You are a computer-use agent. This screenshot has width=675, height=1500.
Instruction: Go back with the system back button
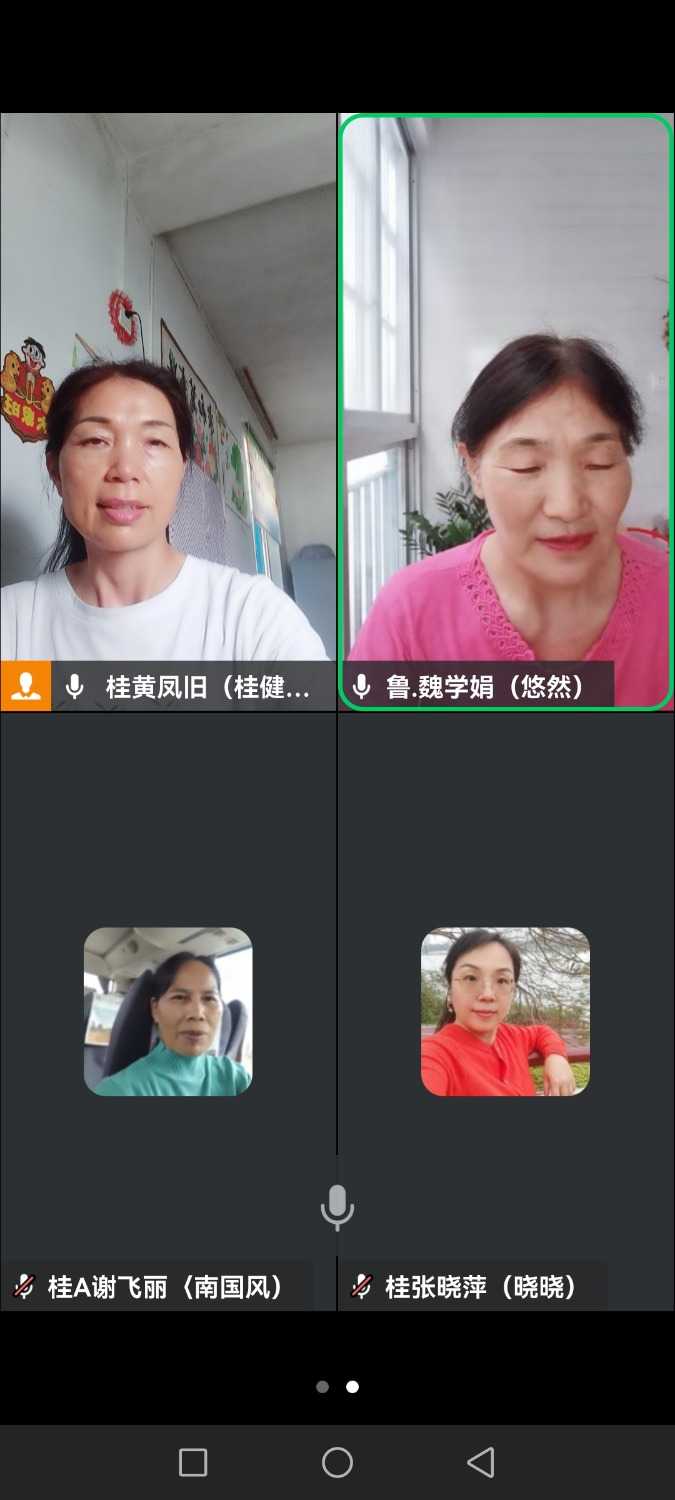point(481,1462)
